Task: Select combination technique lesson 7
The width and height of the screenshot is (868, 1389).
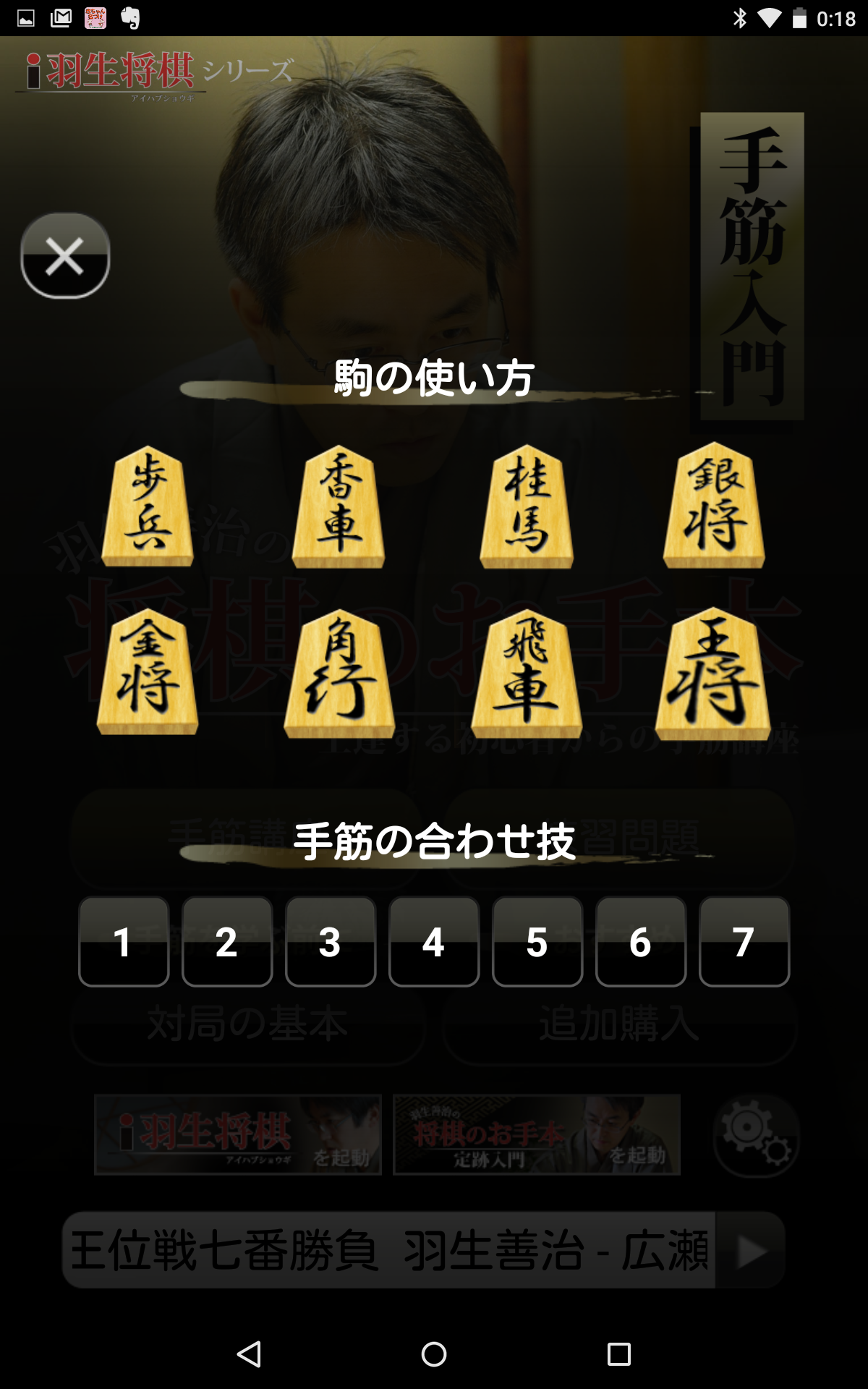Action: [744, 942]
